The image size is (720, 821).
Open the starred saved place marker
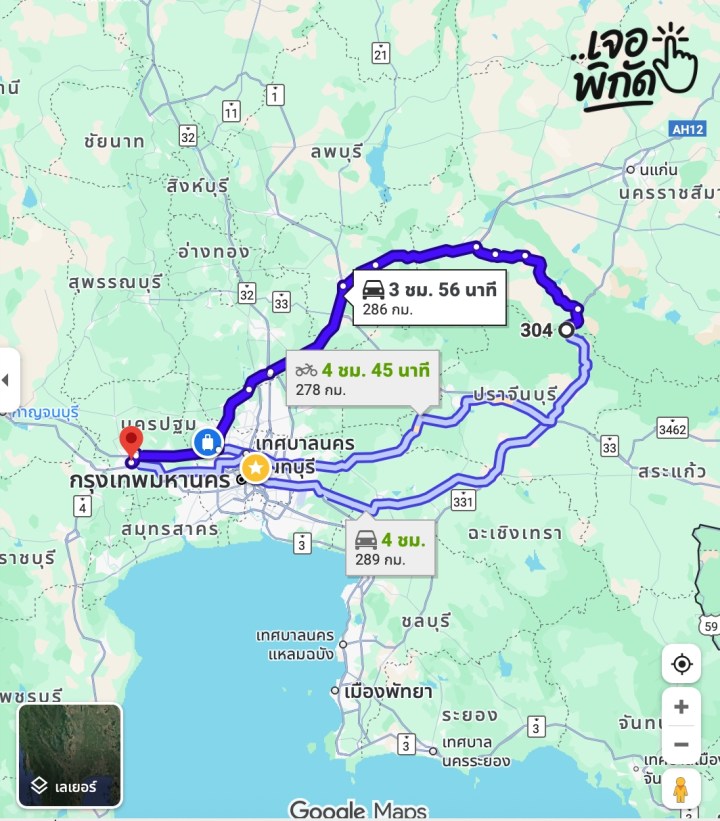pyautogui.click(x=256, y=467)
